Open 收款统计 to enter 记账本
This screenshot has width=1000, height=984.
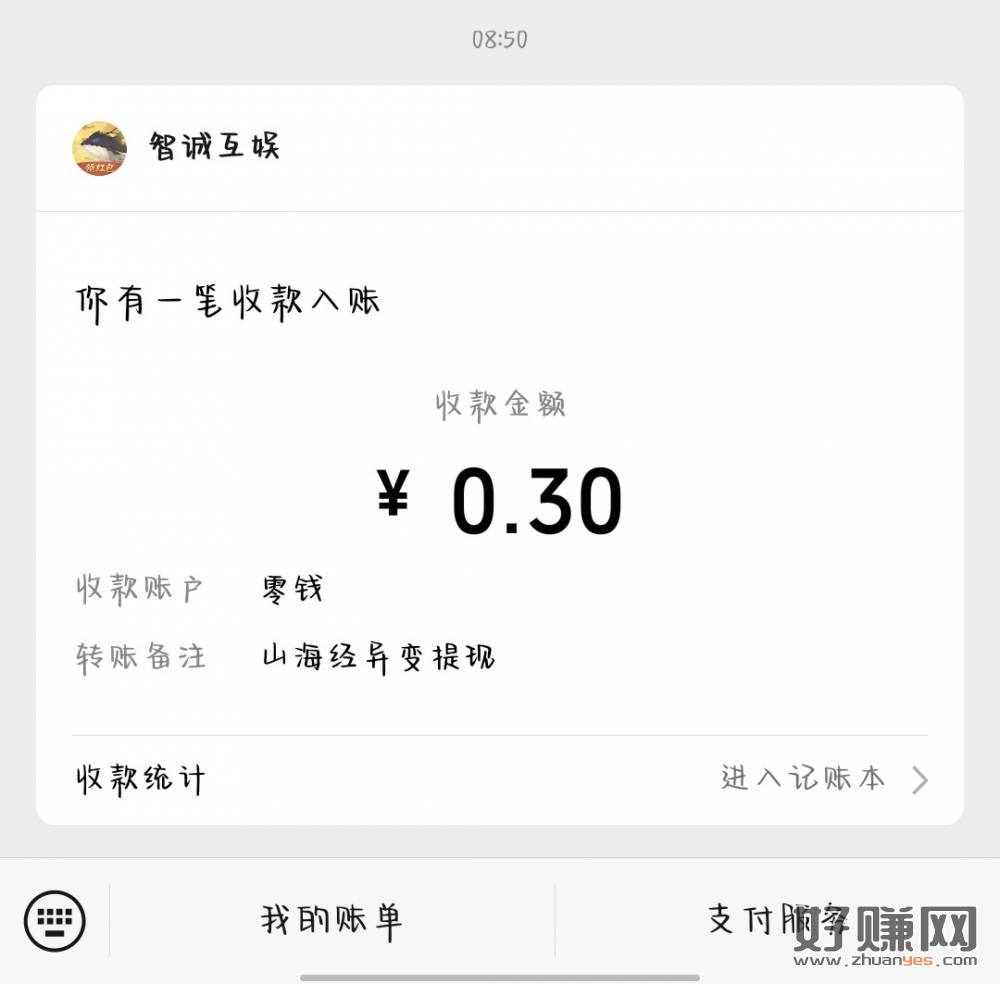click(x=500, y=779)
